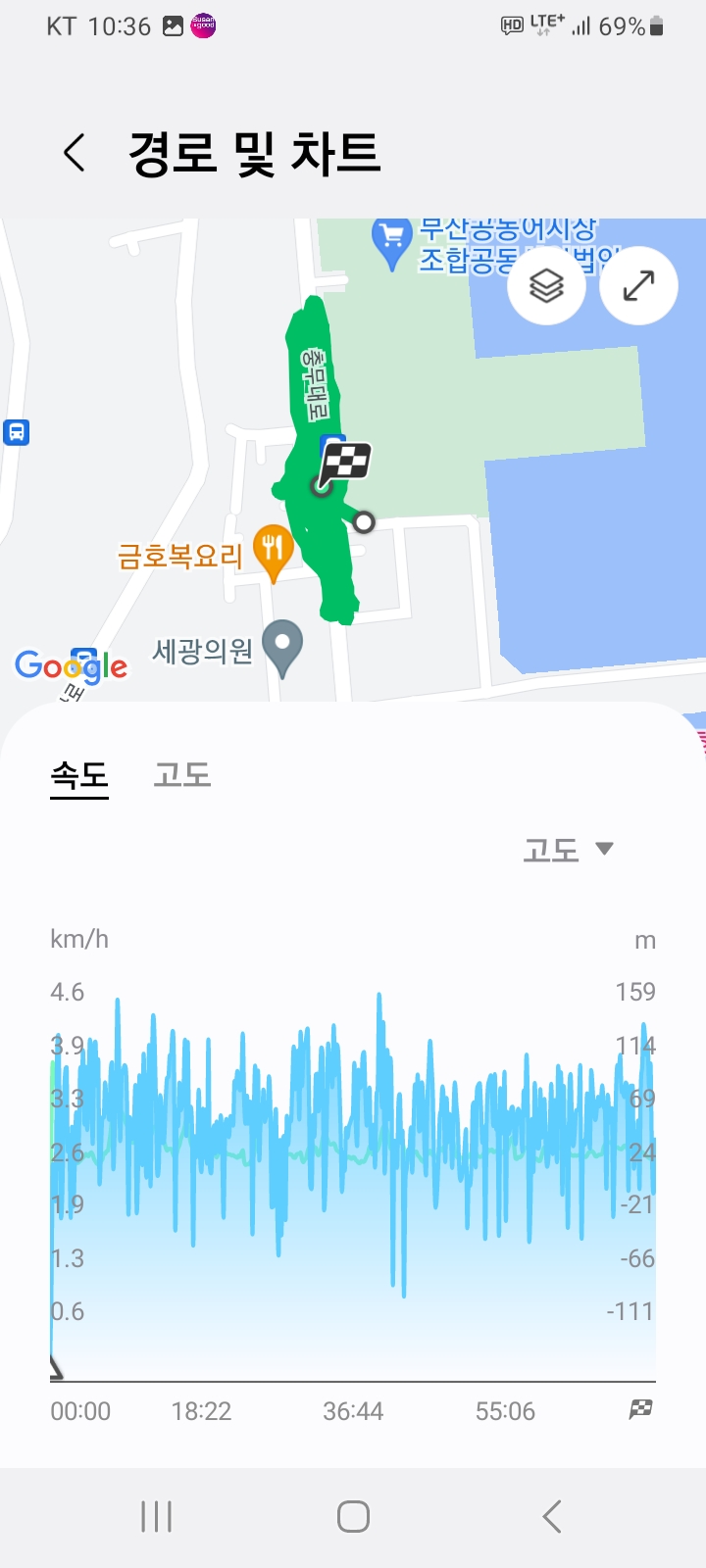Go back from 경로 및 차트 screen
This screenshot has height=1568, width=706.
click(x=75, y=153)
